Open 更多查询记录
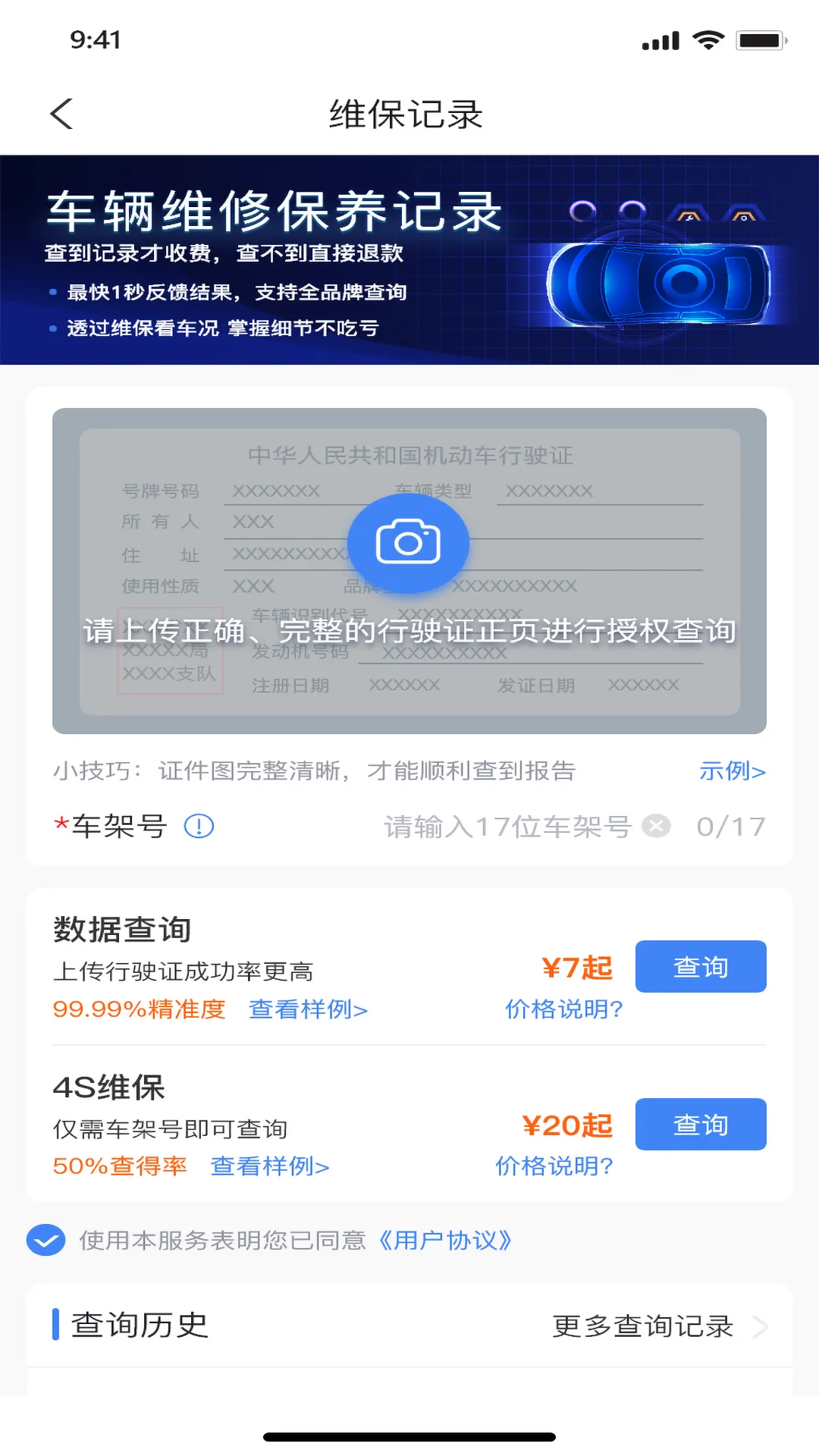The width and height of the screenshot is (819, 1456). click(658, 1326)
